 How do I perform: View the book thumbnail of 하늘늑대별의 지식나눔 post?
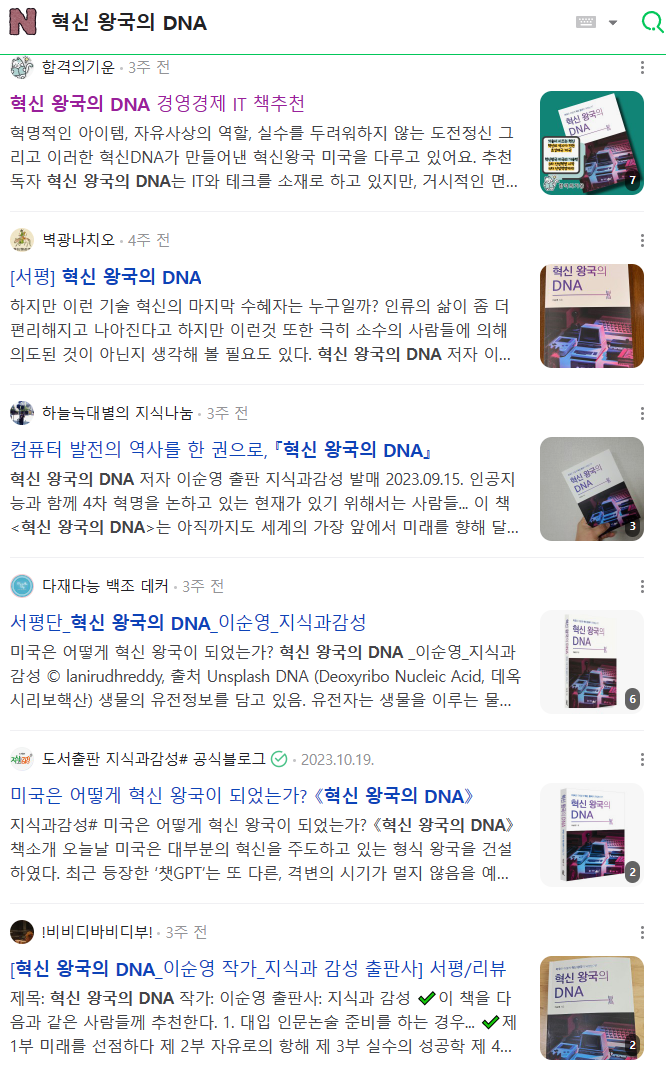coord(591,489)
